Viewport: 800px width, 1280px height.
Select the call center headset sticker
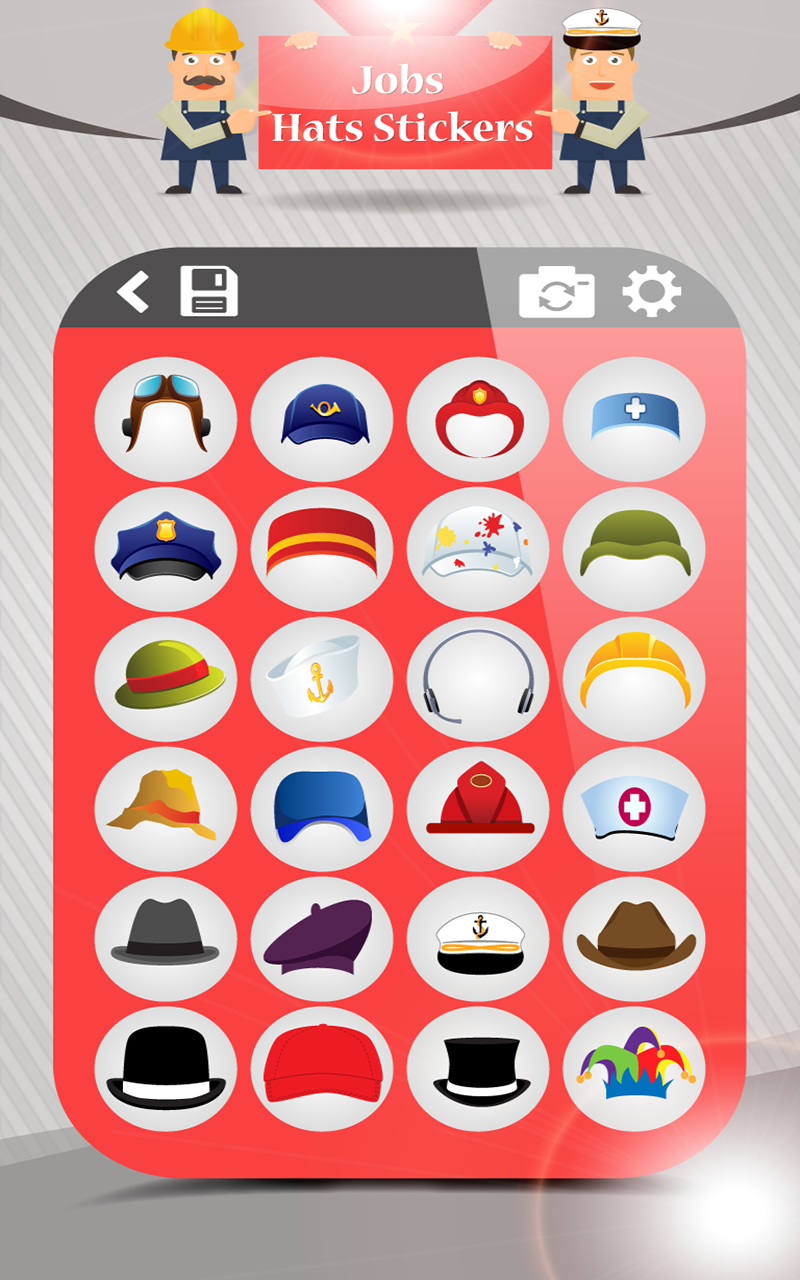[477, 678]
